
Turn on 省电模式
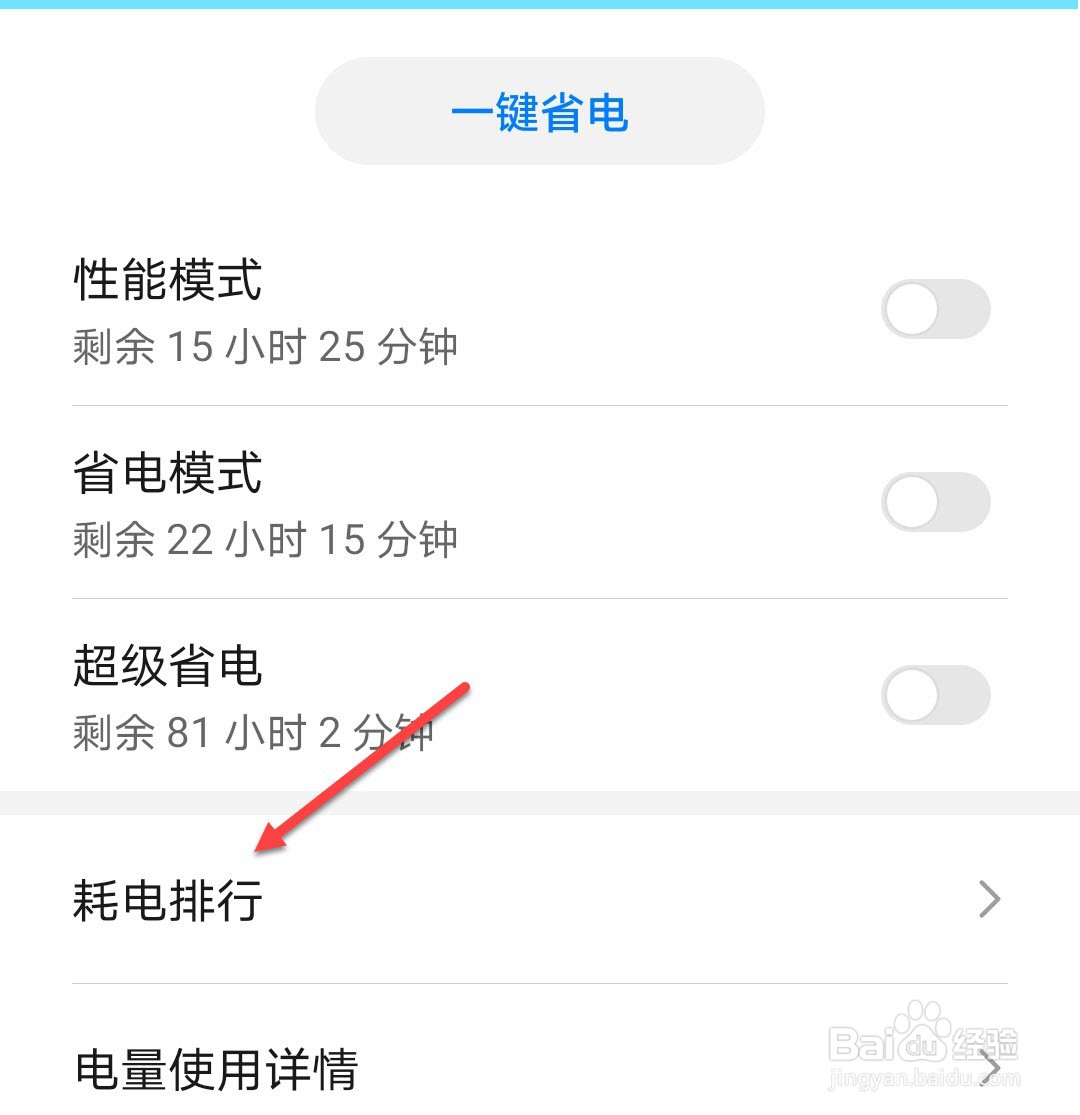(936, 502)
